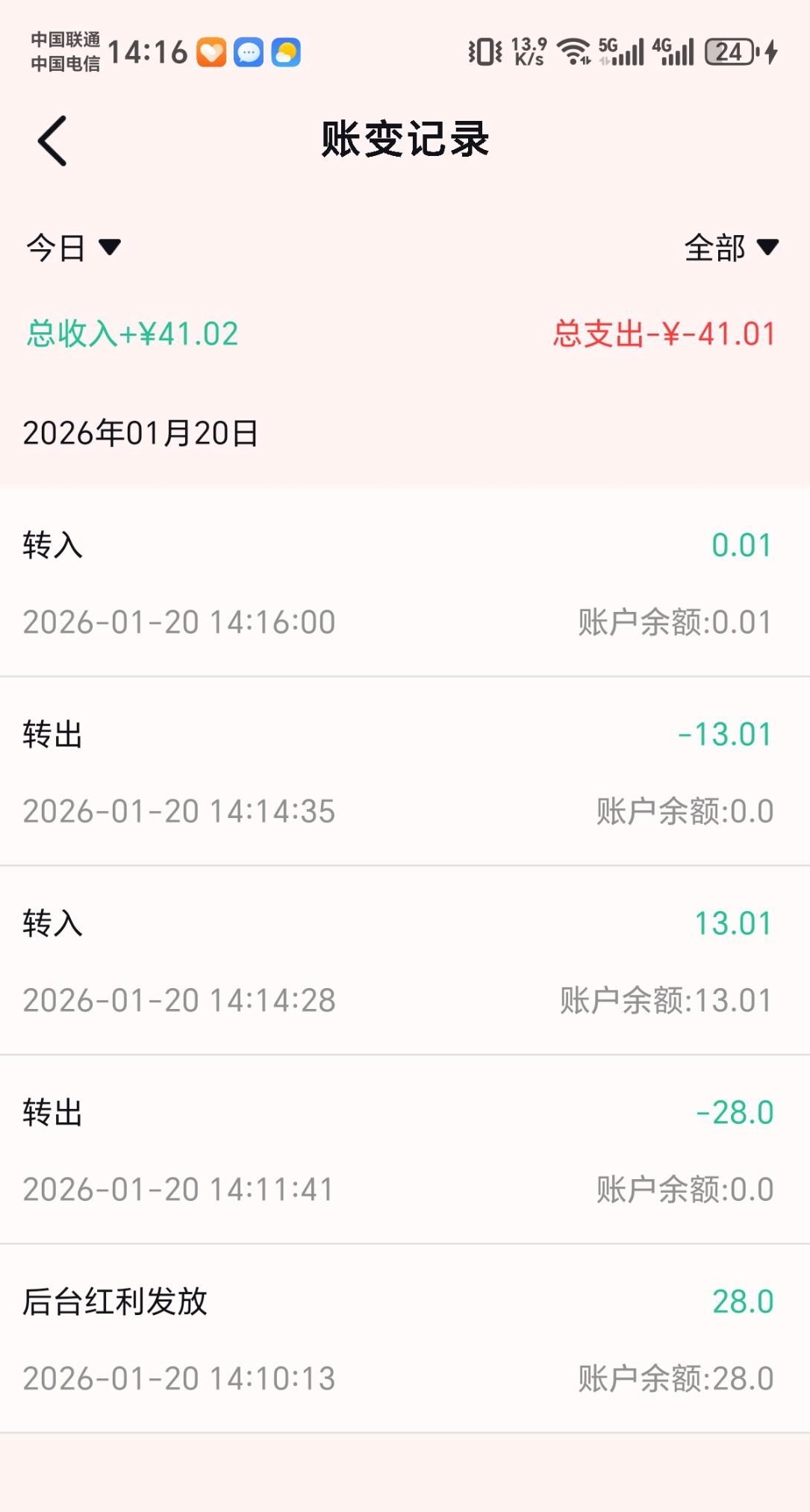Go back from the 账变记录 page

52,140
